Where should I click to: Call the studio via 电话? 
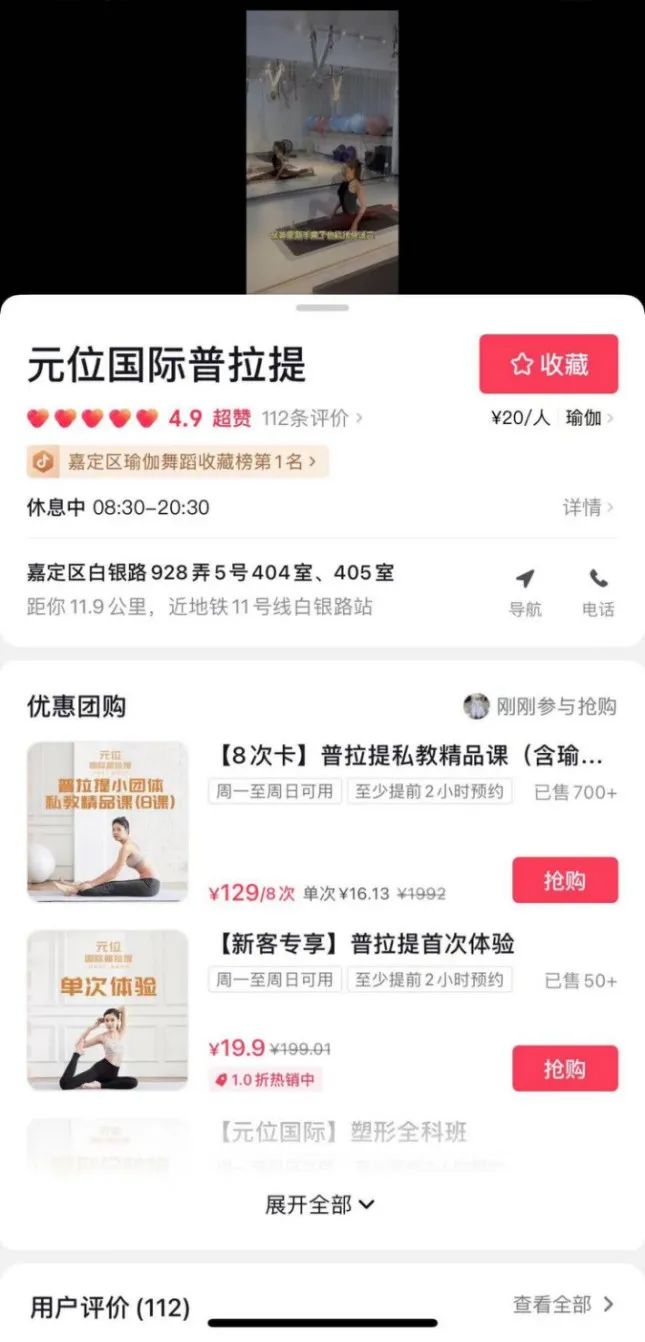coord(598,591)
